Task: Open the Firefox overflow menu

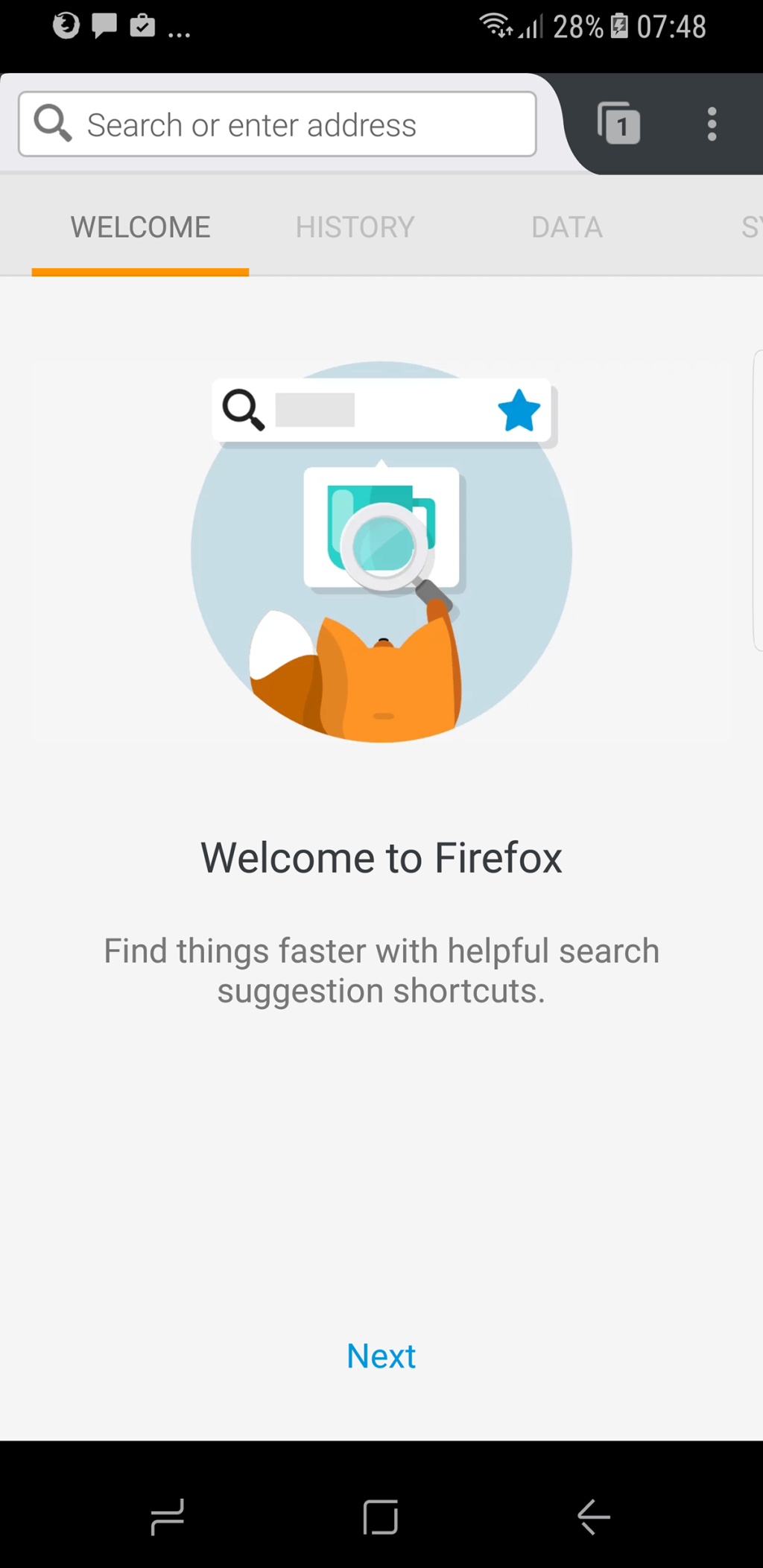Action: click(x=712, y=124)
